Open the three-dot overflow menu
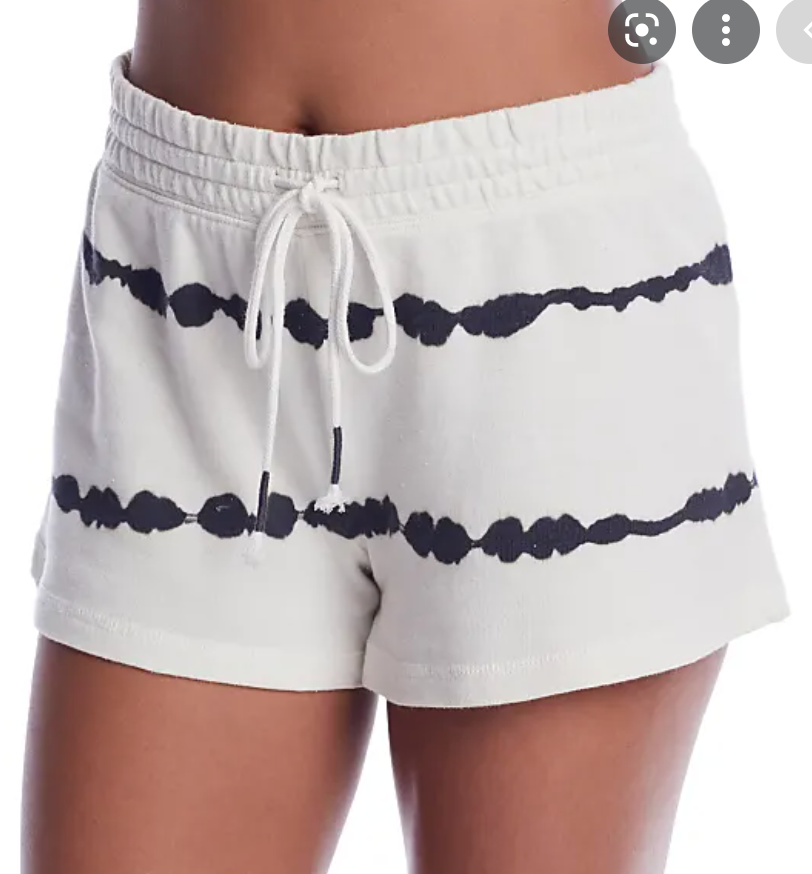The image size is (812, 874). (726, 31)
